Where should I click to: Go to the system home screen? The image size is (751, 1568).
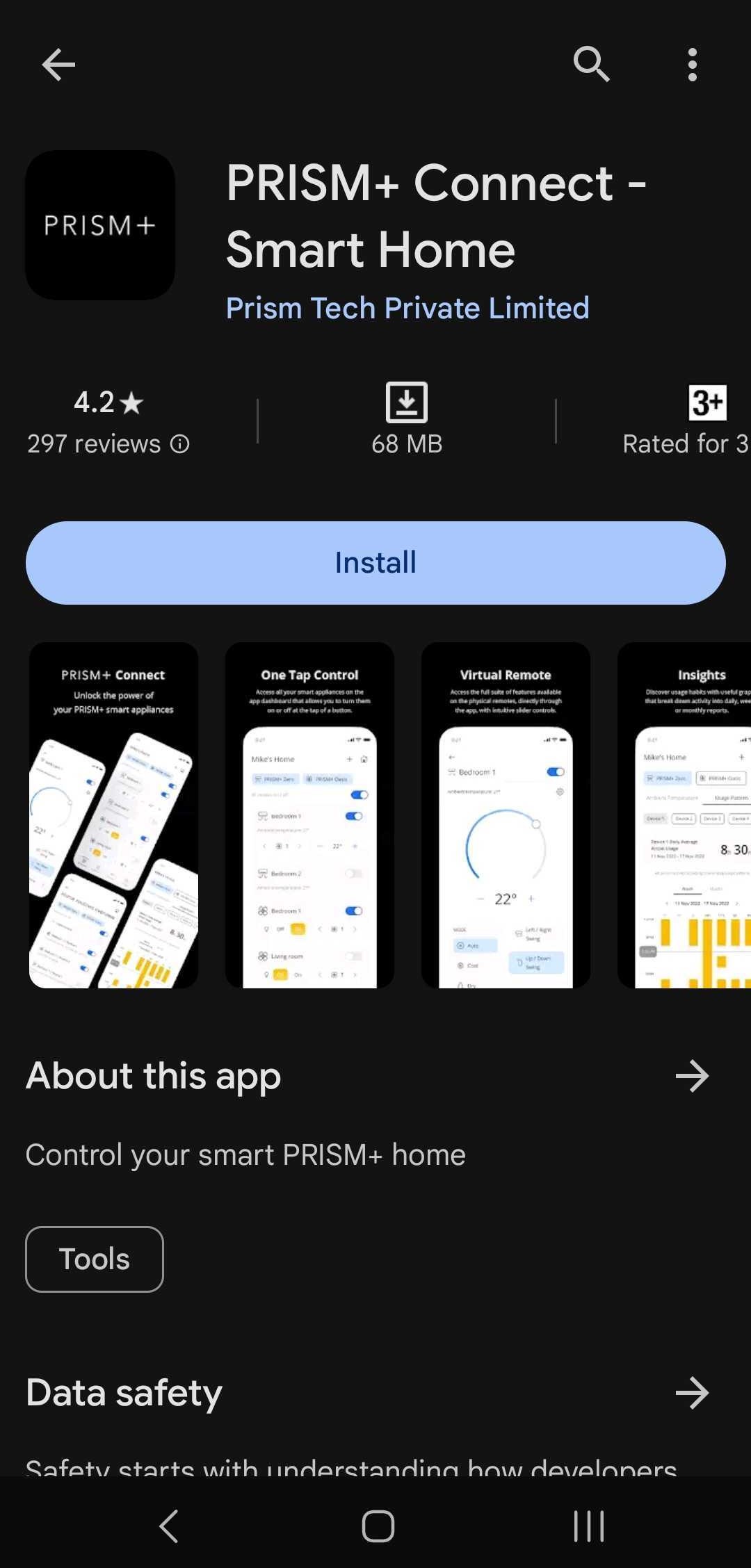click(378, 1526)
